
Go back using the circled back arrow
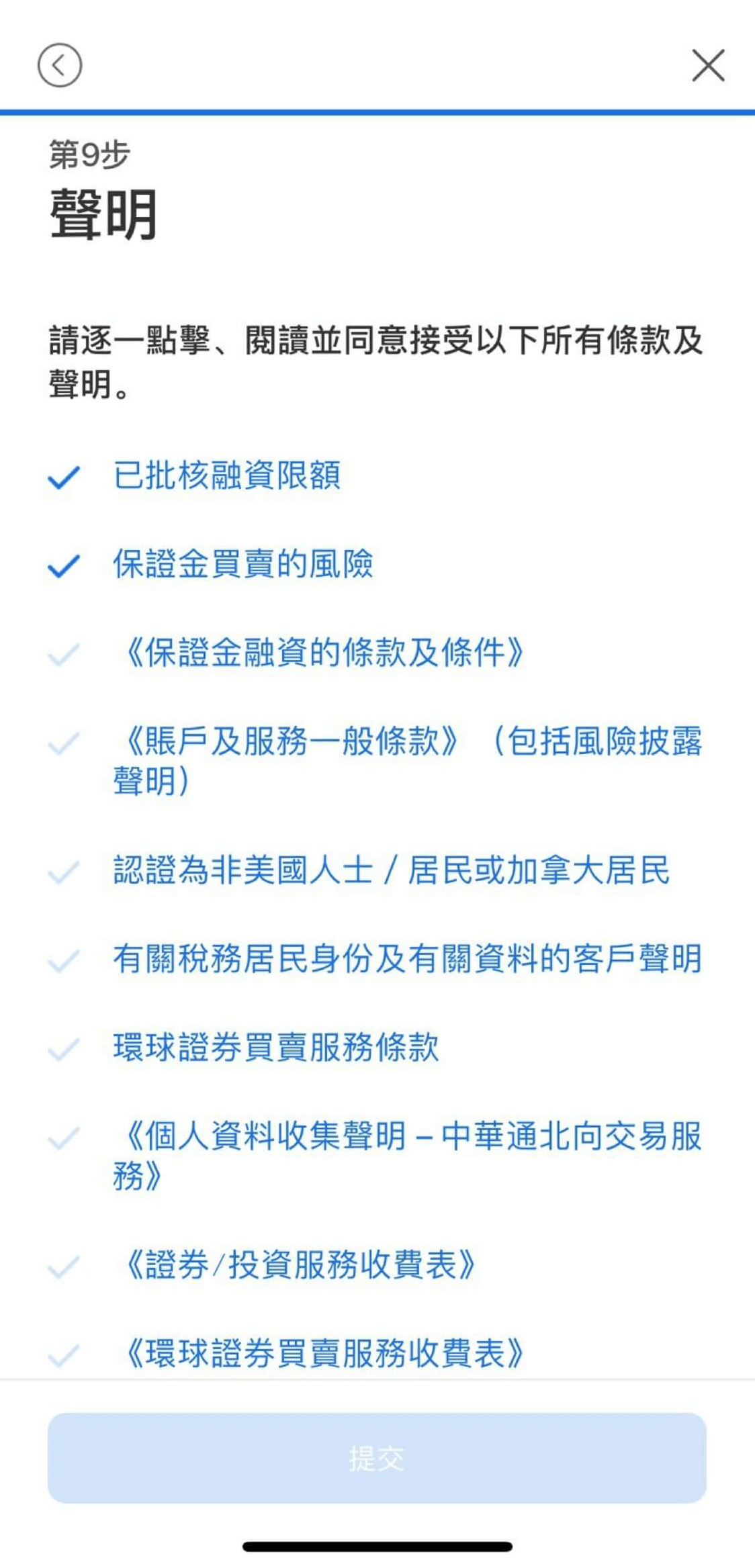tap(60, 65)
